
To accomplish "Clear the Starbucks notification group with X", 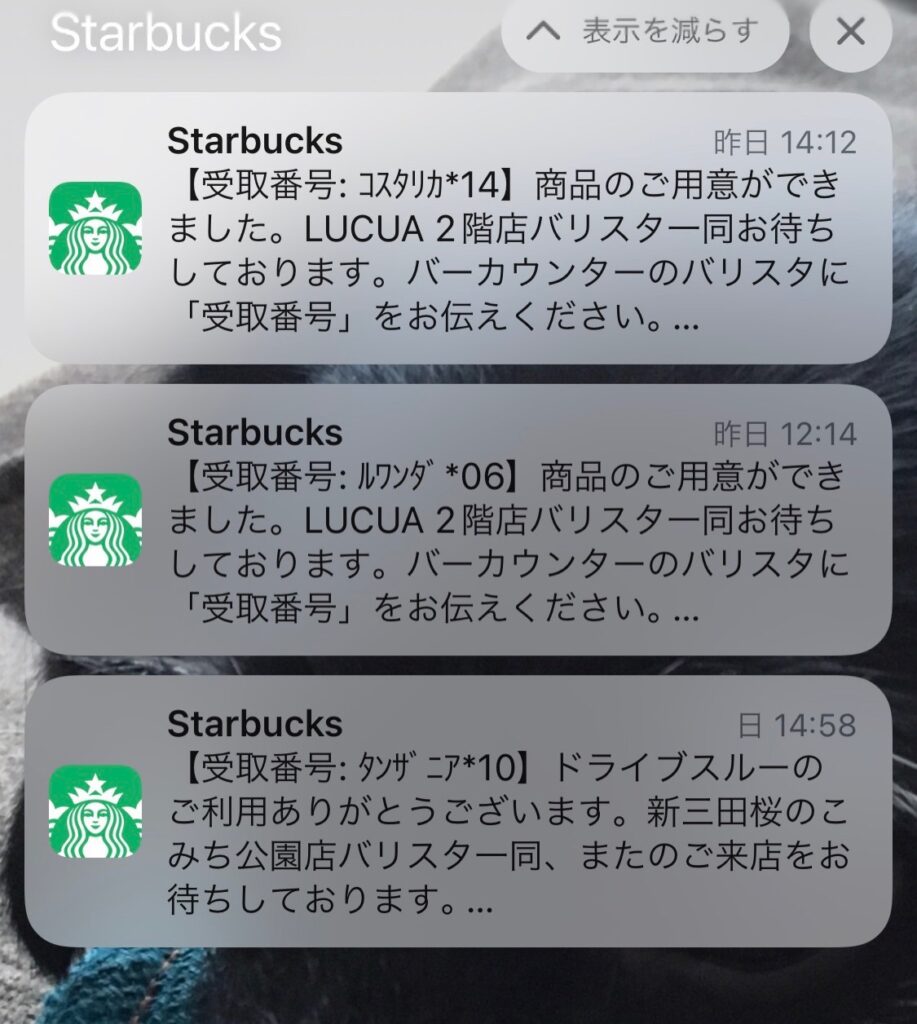I will tap(850, 32).
